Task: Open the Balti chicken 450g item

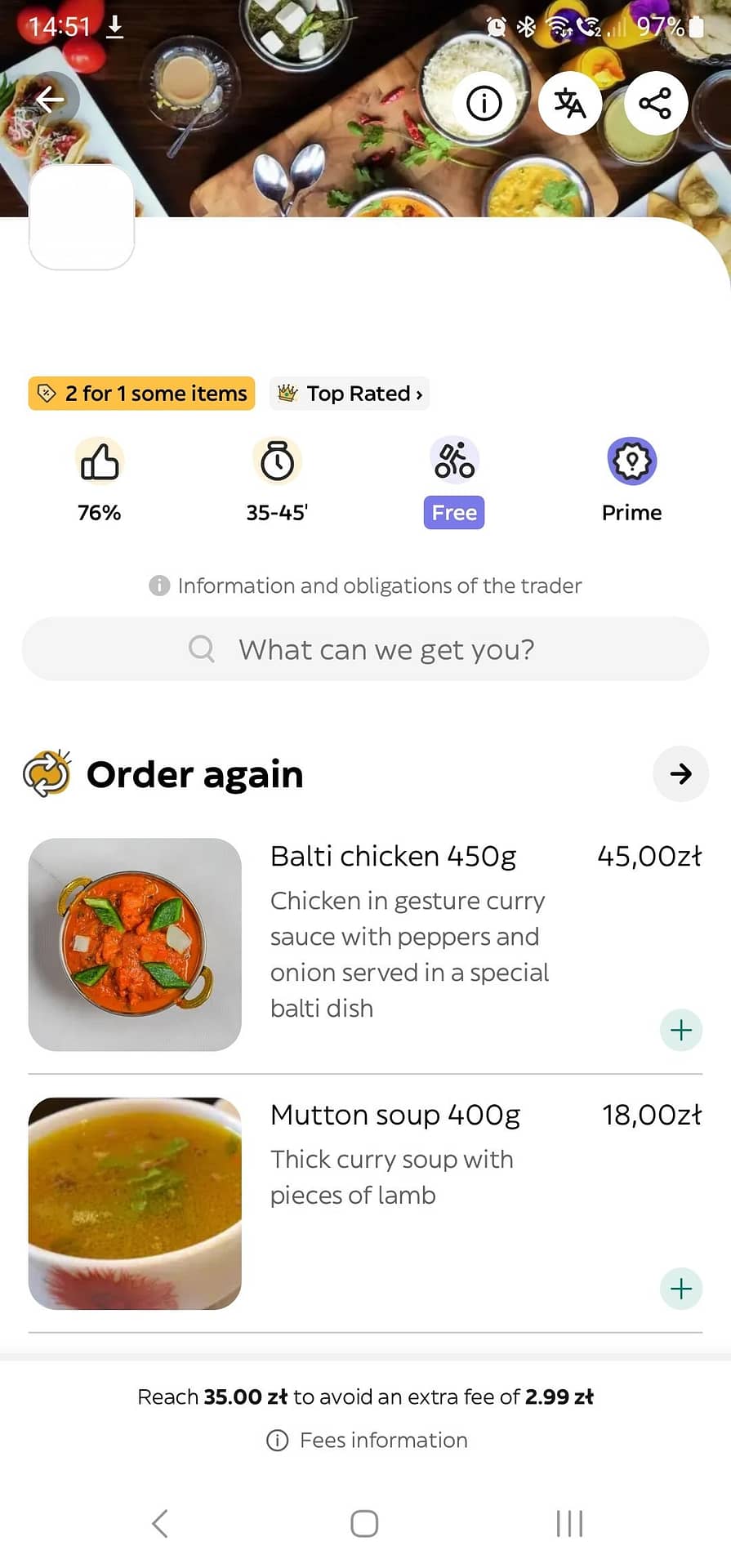Action: coord(393,857)
